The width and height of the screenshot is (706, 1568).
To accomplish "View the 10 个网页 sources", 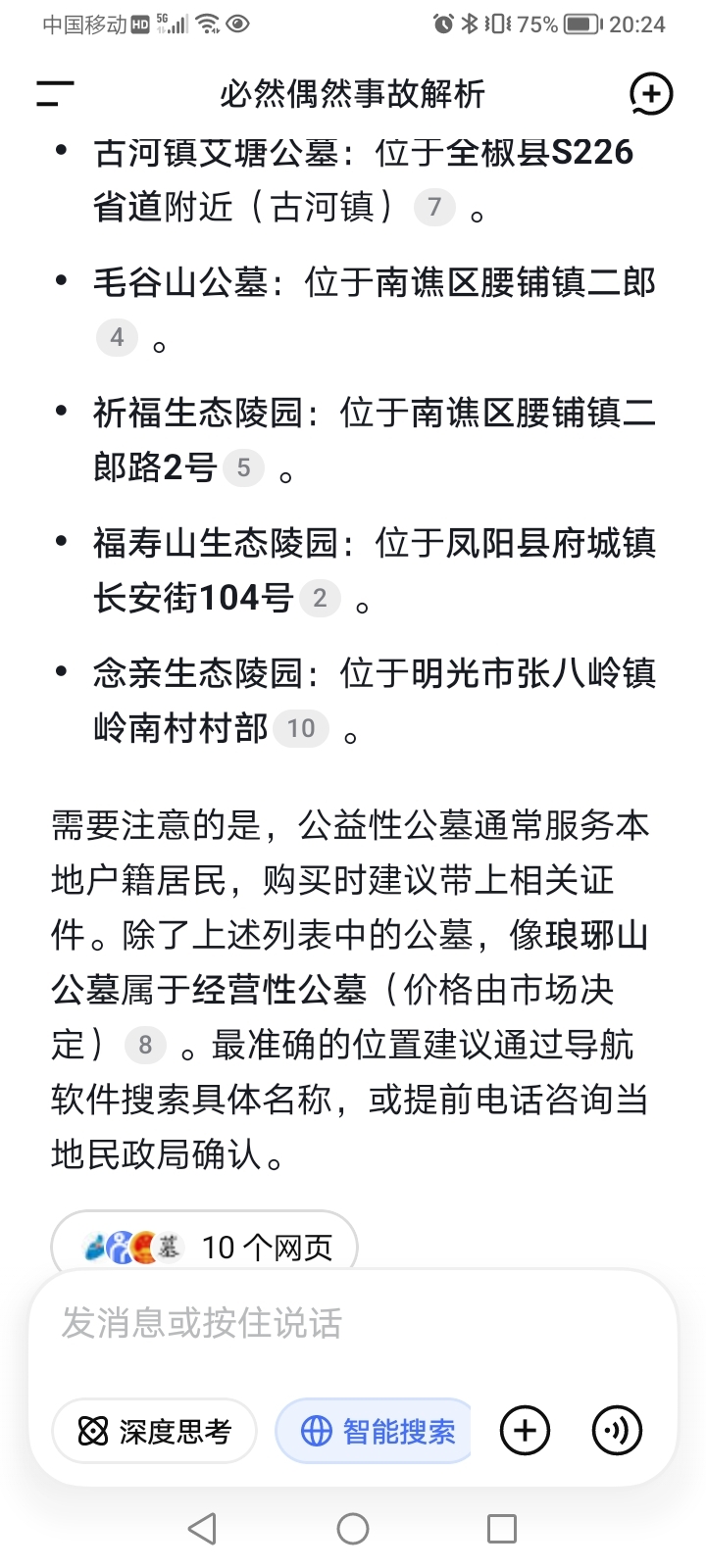I will (204, 1247).
